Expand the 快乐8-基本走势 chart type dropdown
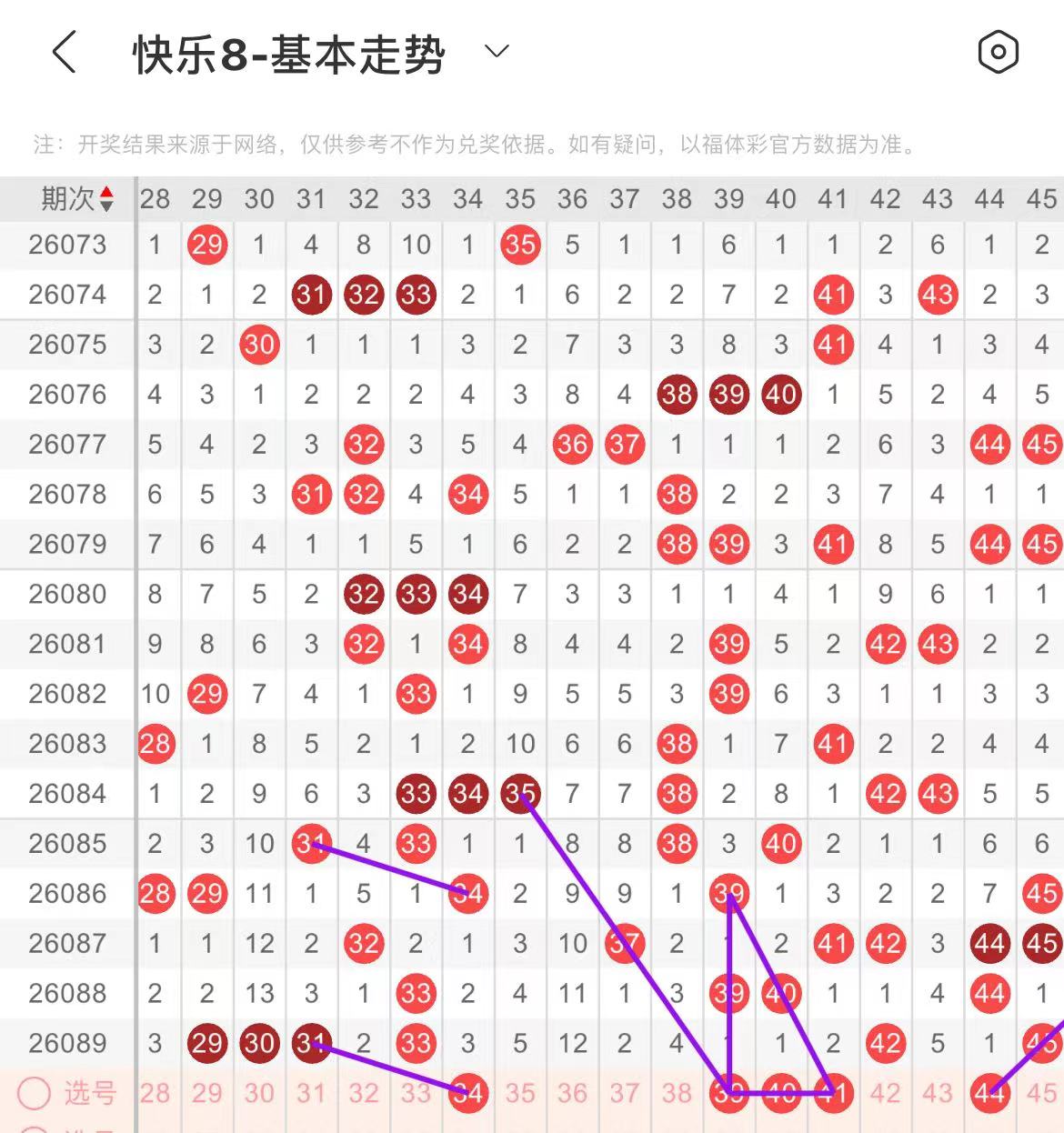Viewport: 1064px width, 1133px height. (497, 52)
